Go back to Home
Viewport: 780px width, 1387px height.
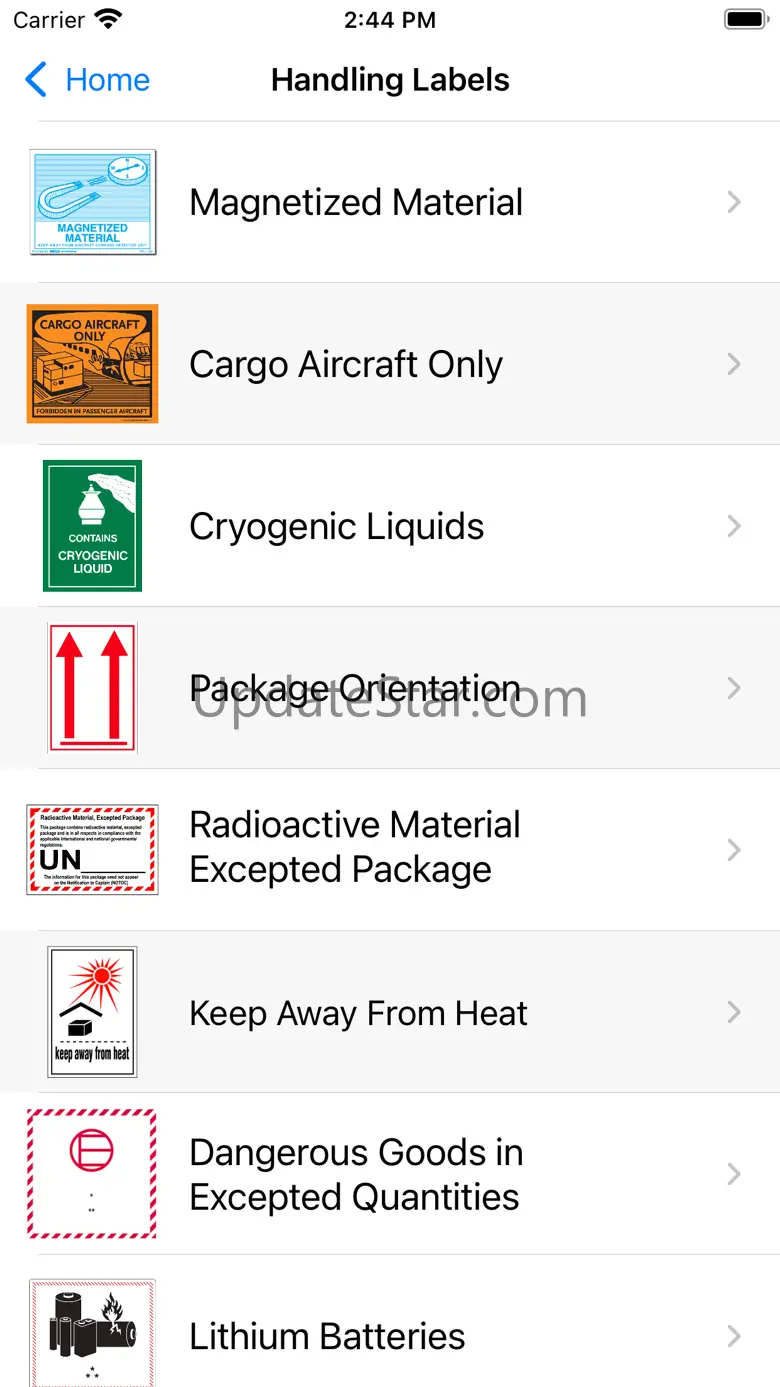pyautogui.click(x=88, y=80)
